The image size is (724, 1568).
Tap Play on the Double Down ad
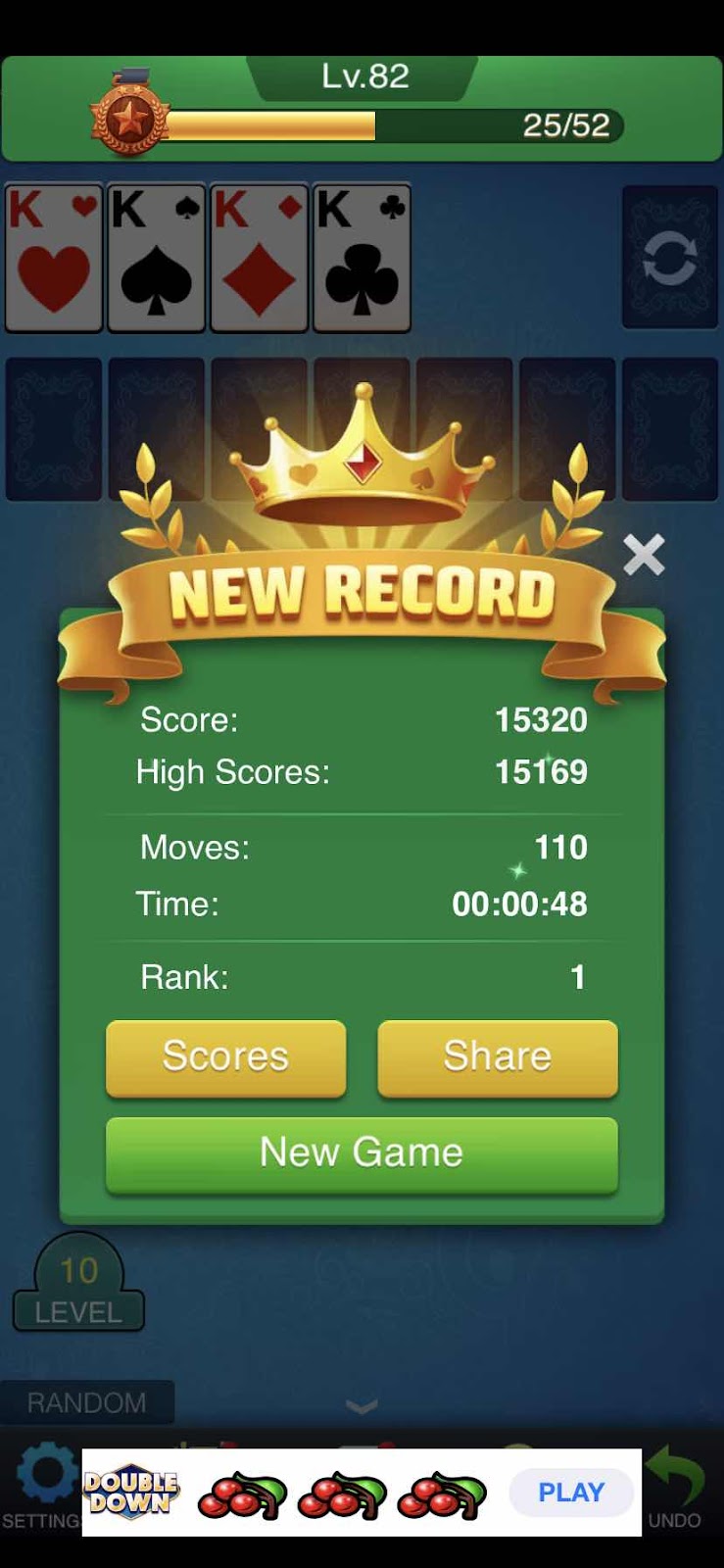tap(571, 1493)
